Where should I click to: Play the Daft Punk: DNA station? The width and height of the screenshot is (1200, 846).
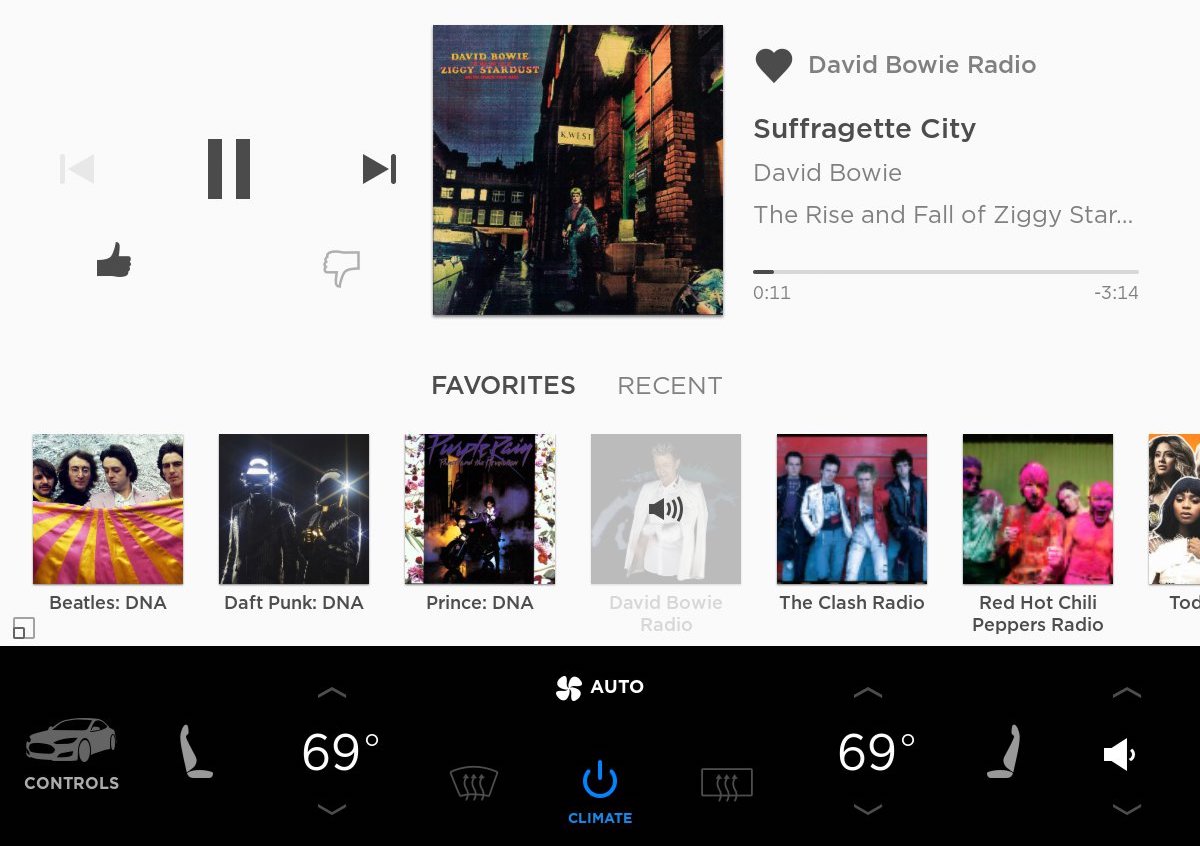[294, 509]
